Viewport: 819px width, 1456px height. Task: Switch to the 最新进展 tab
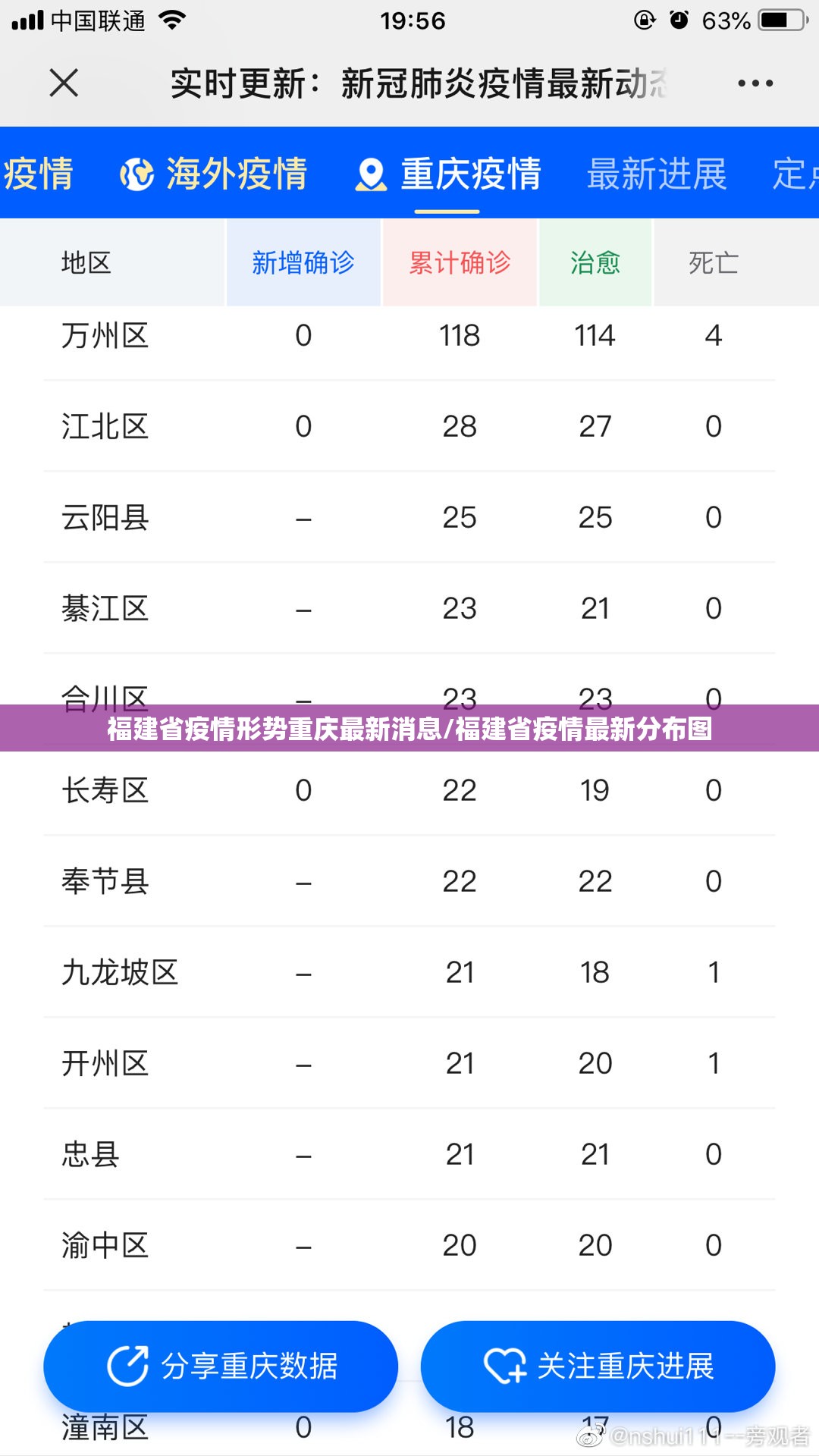[657, 174]
